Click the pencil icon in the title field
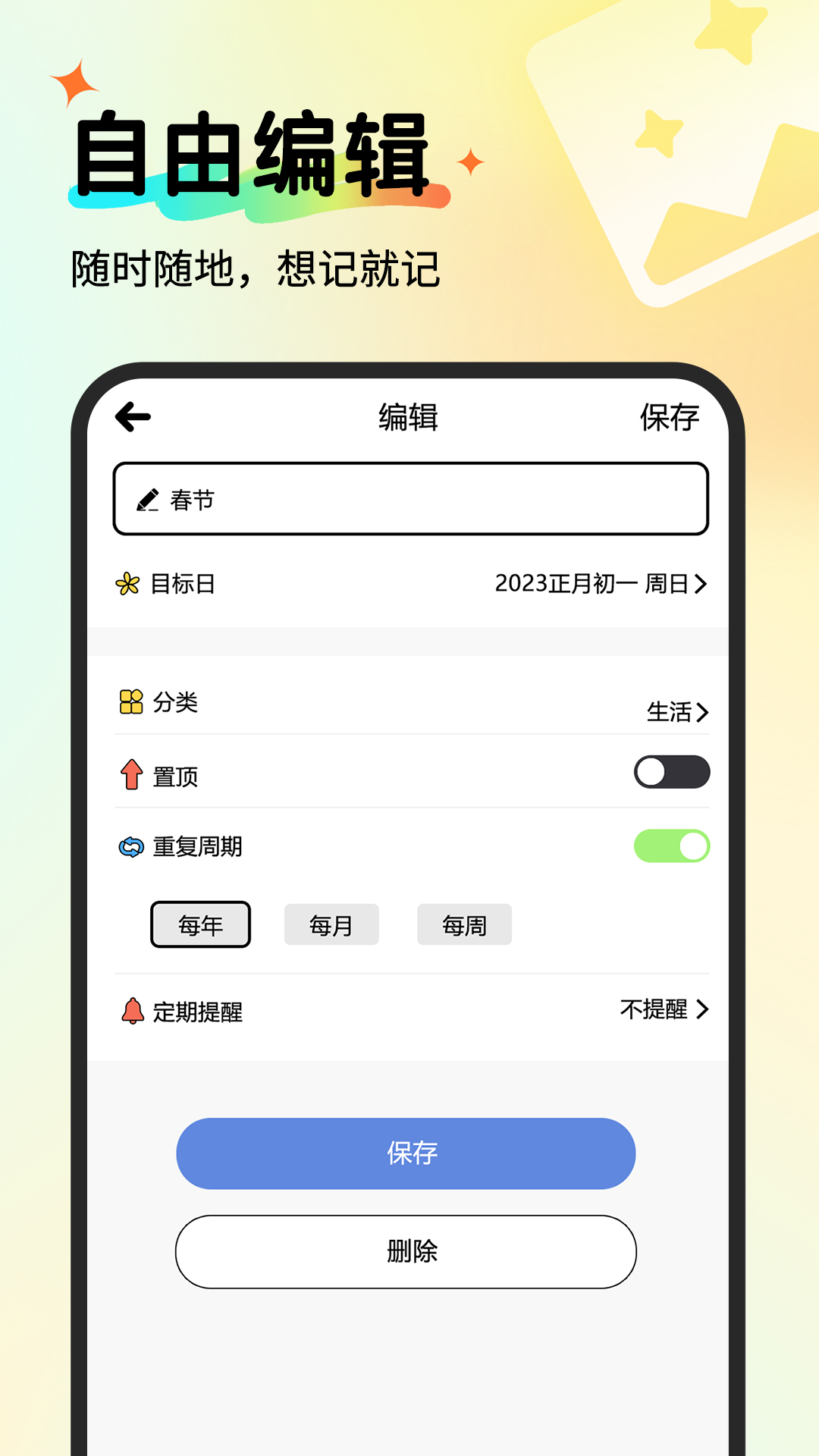 click(147, 500)
